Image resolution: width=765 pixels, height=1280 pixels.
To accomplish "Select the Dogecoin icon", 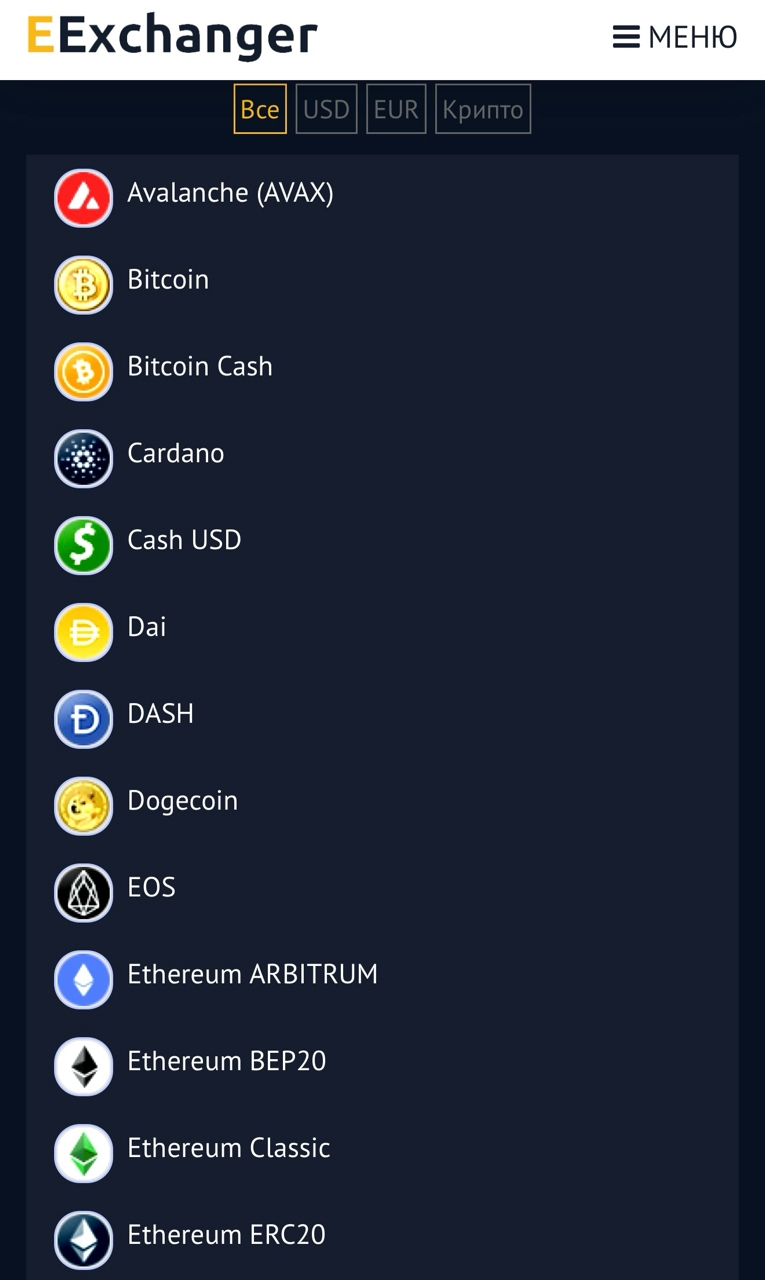I will tap(83, 806).
